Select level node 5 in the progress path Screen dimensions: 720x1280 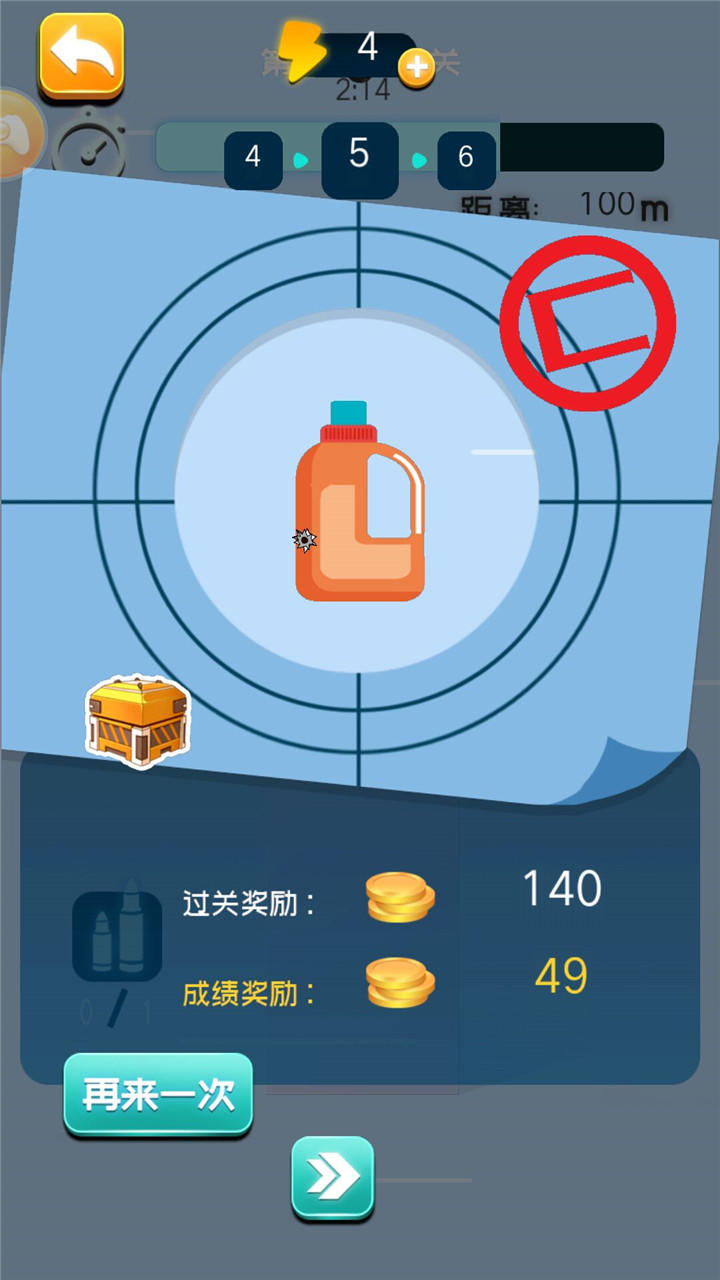[x=359, y=157]
